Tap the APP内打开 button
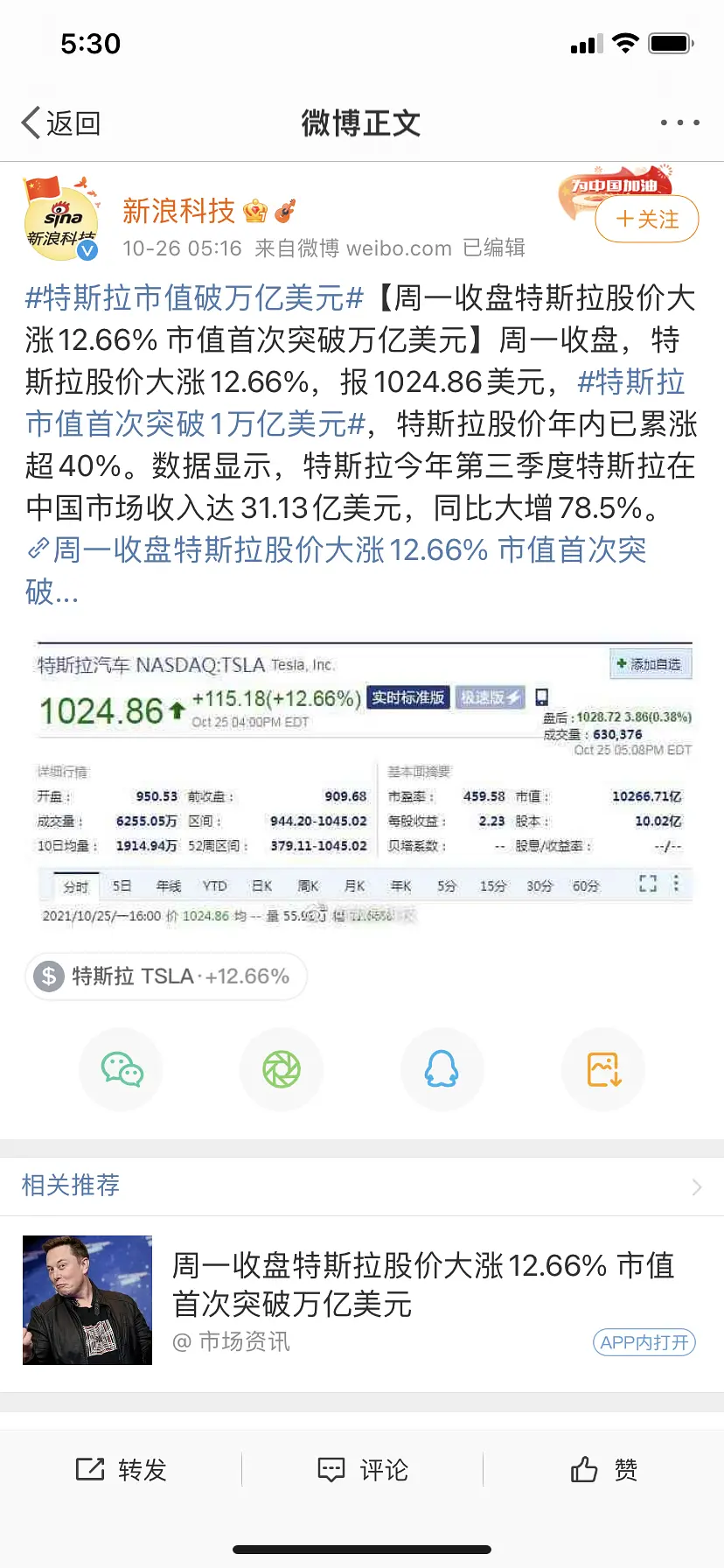The width and height of the screenshot is (724, 1568). 644,1342
